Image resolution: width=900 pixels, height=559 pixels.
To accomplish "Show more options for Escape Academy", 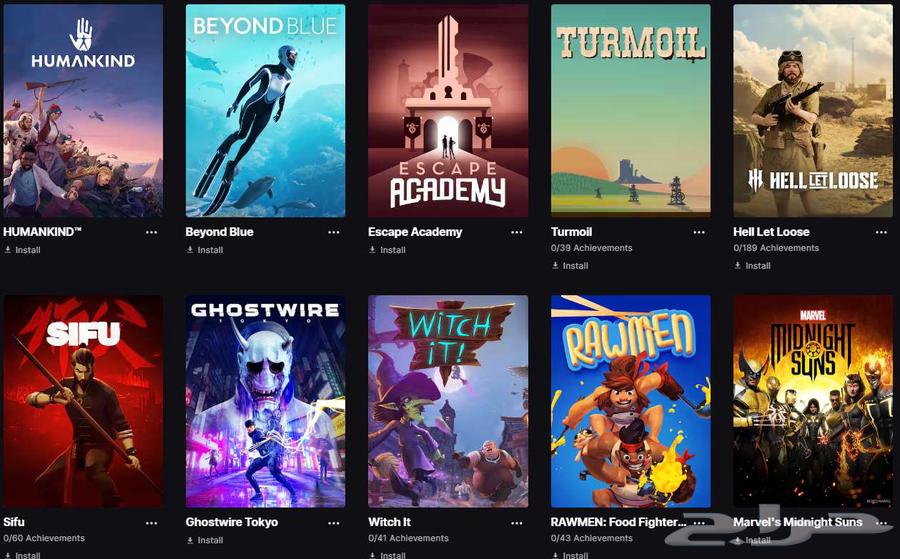I will (517, 232).
